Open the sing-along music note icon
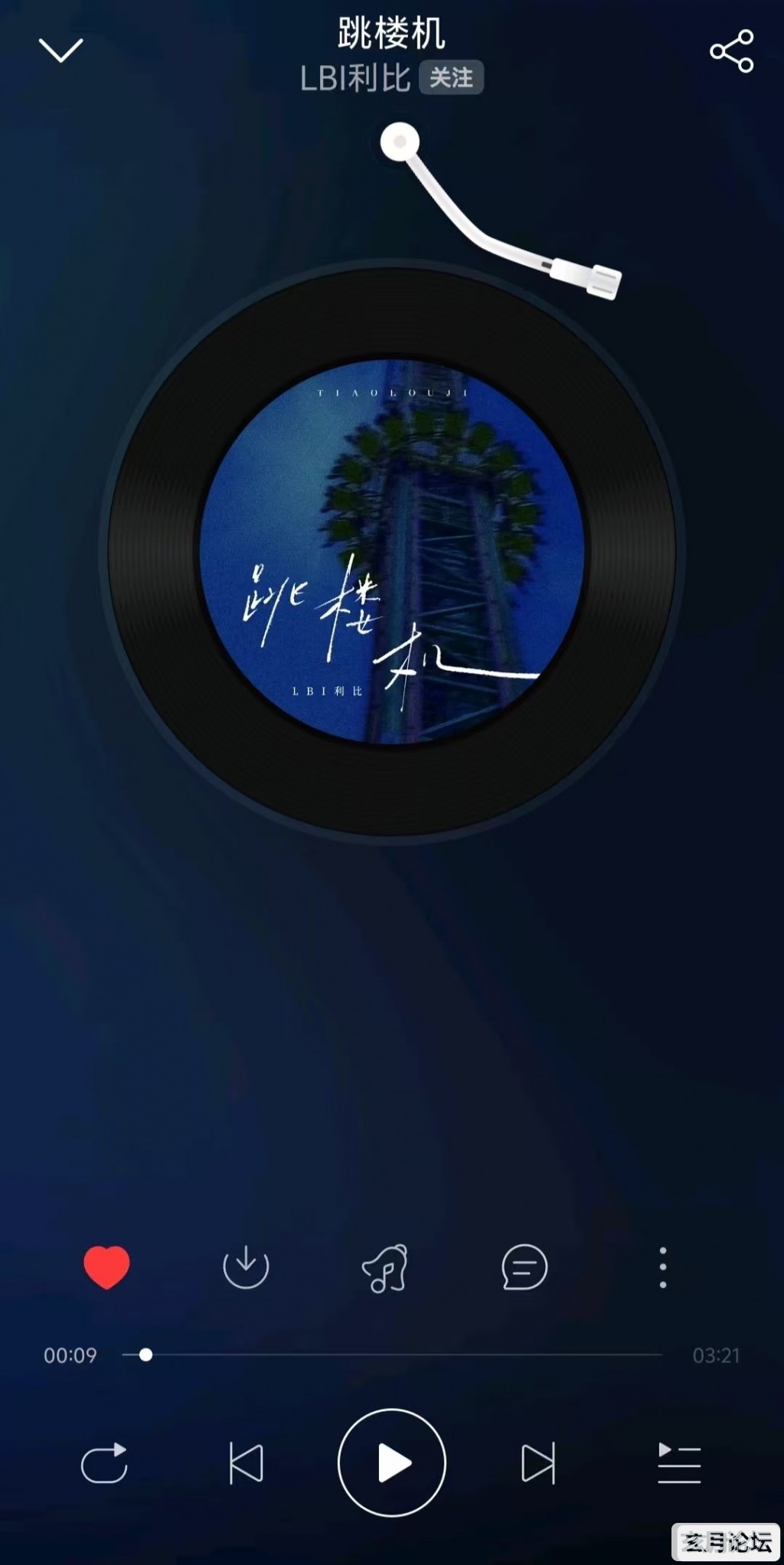784x1565 pixels. pos(384,1267)
